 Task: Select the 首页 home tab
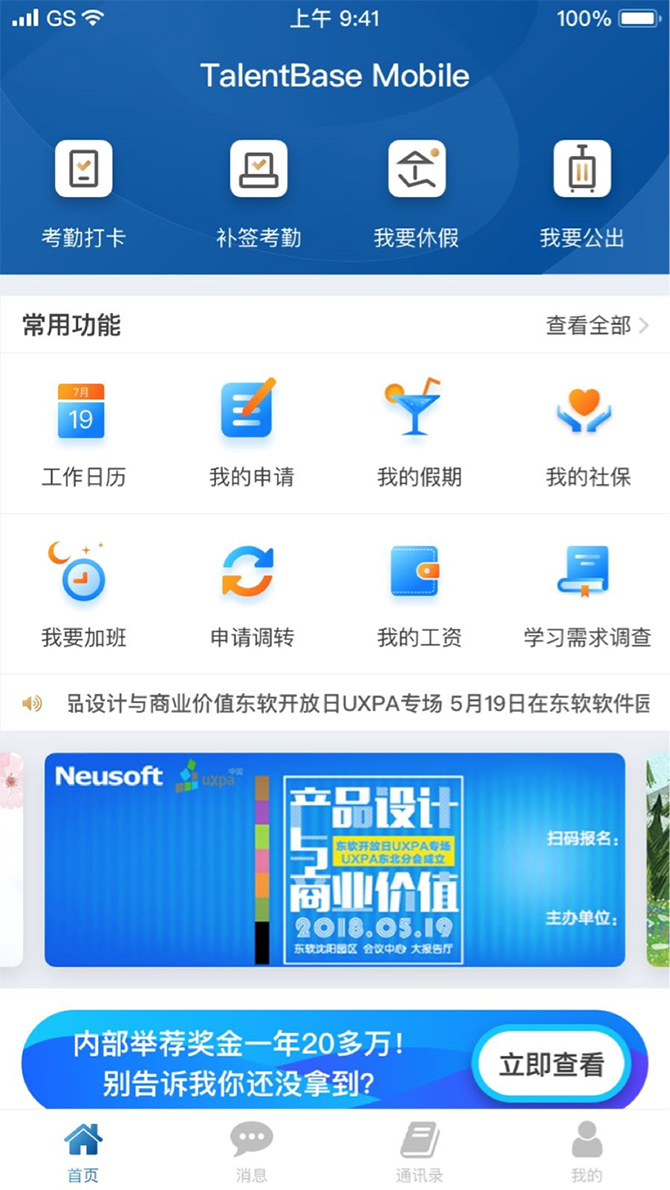[83, 1151]
